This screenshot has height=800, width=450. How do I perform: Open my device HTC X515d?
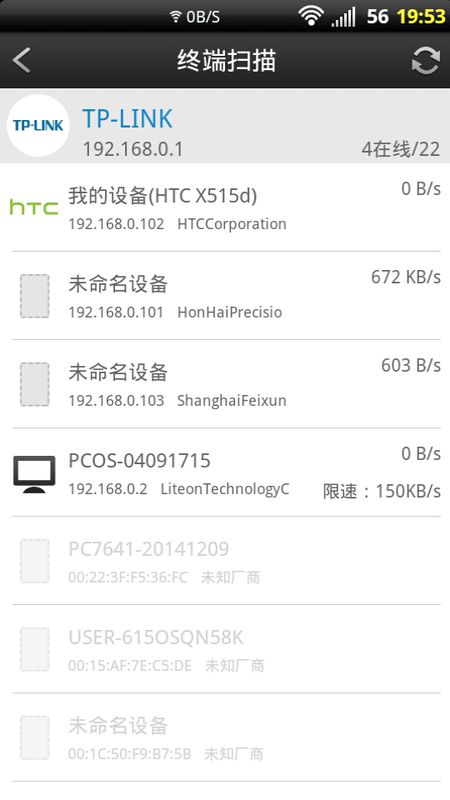coord(225,208)
